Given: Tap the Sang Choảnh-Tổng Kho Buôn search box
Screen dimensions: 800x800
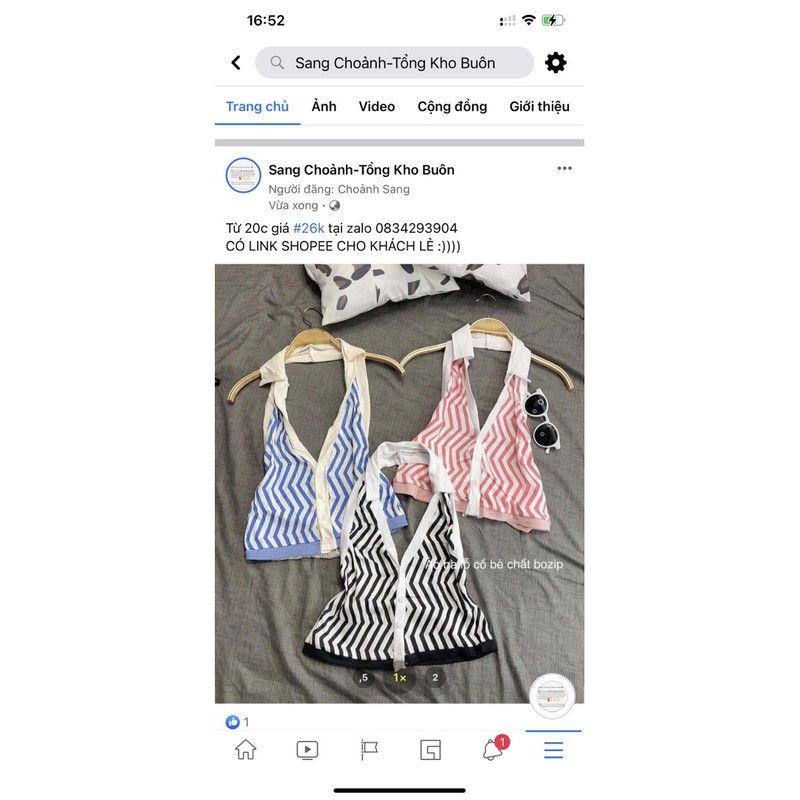Looking at the screenshot, I should tap(394, 63).
